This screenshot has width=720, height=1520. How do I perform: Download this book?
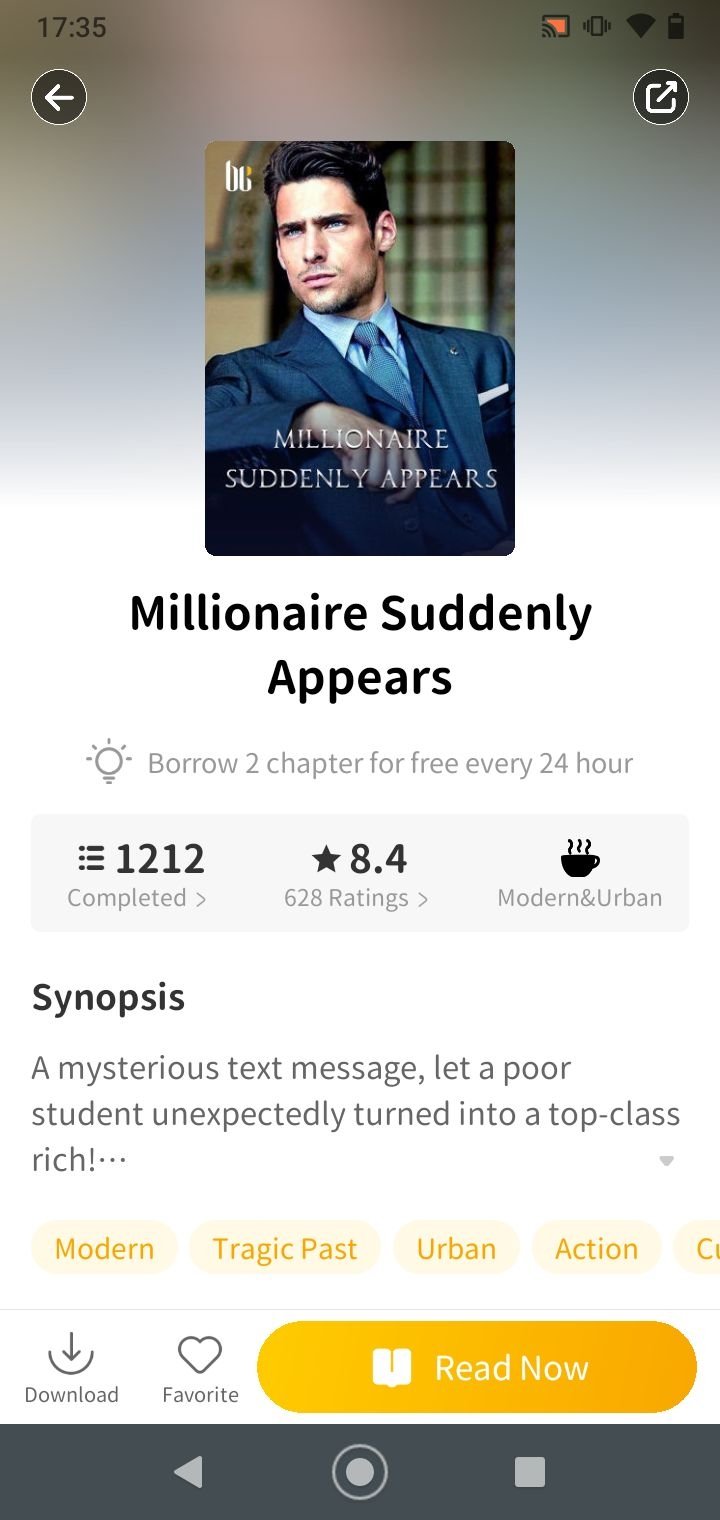click(x=71, y=1367)
